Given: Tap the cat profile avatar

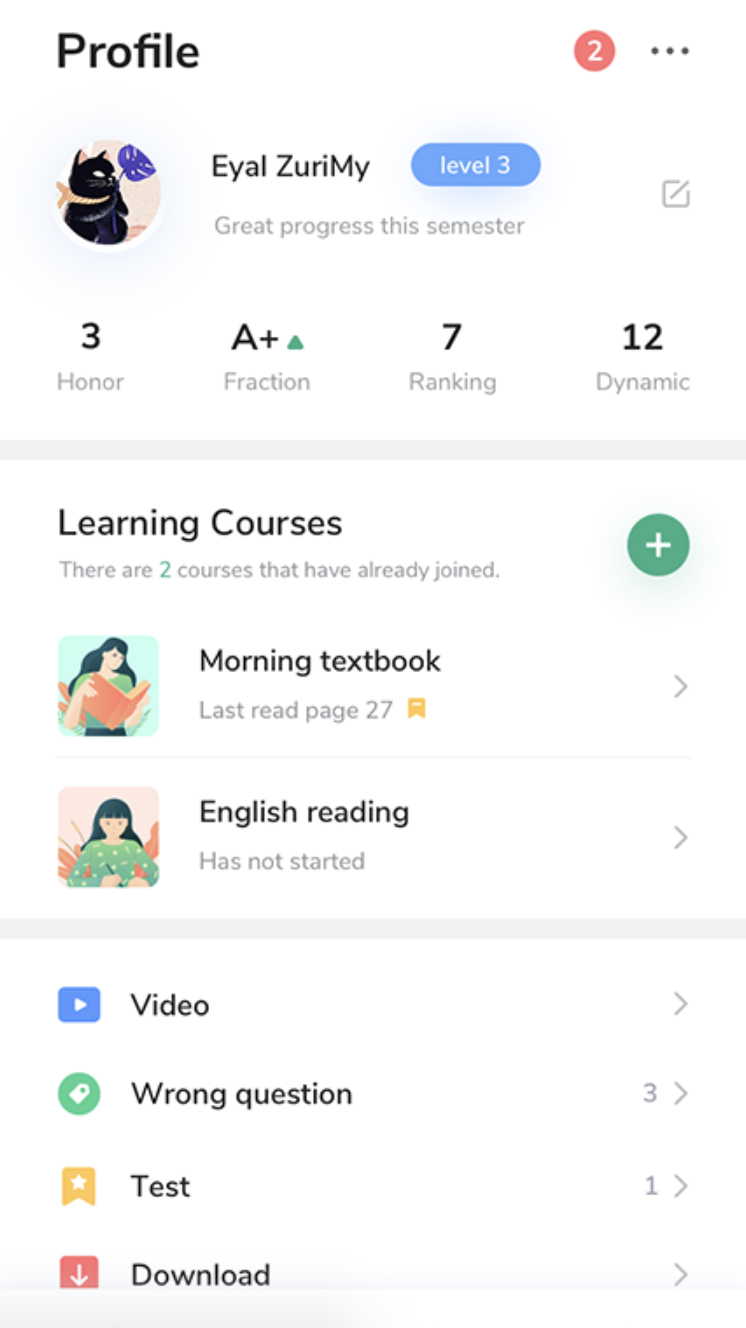Looking at the screenshot, I should pyautogui.click(x=109, y=195).
